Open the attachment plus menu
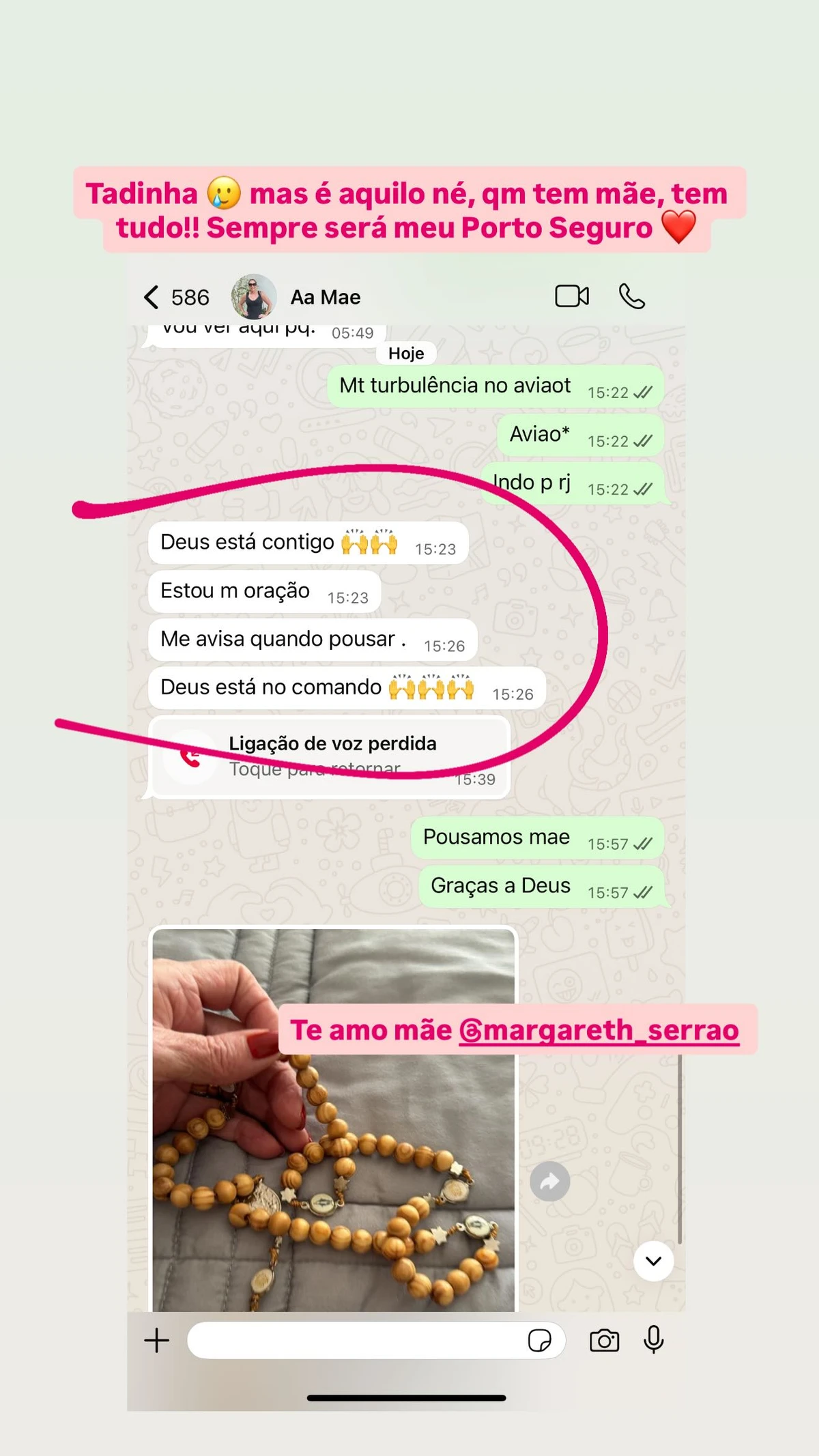Viewport: 819px width, 1456px height. tap(156, 1340)
